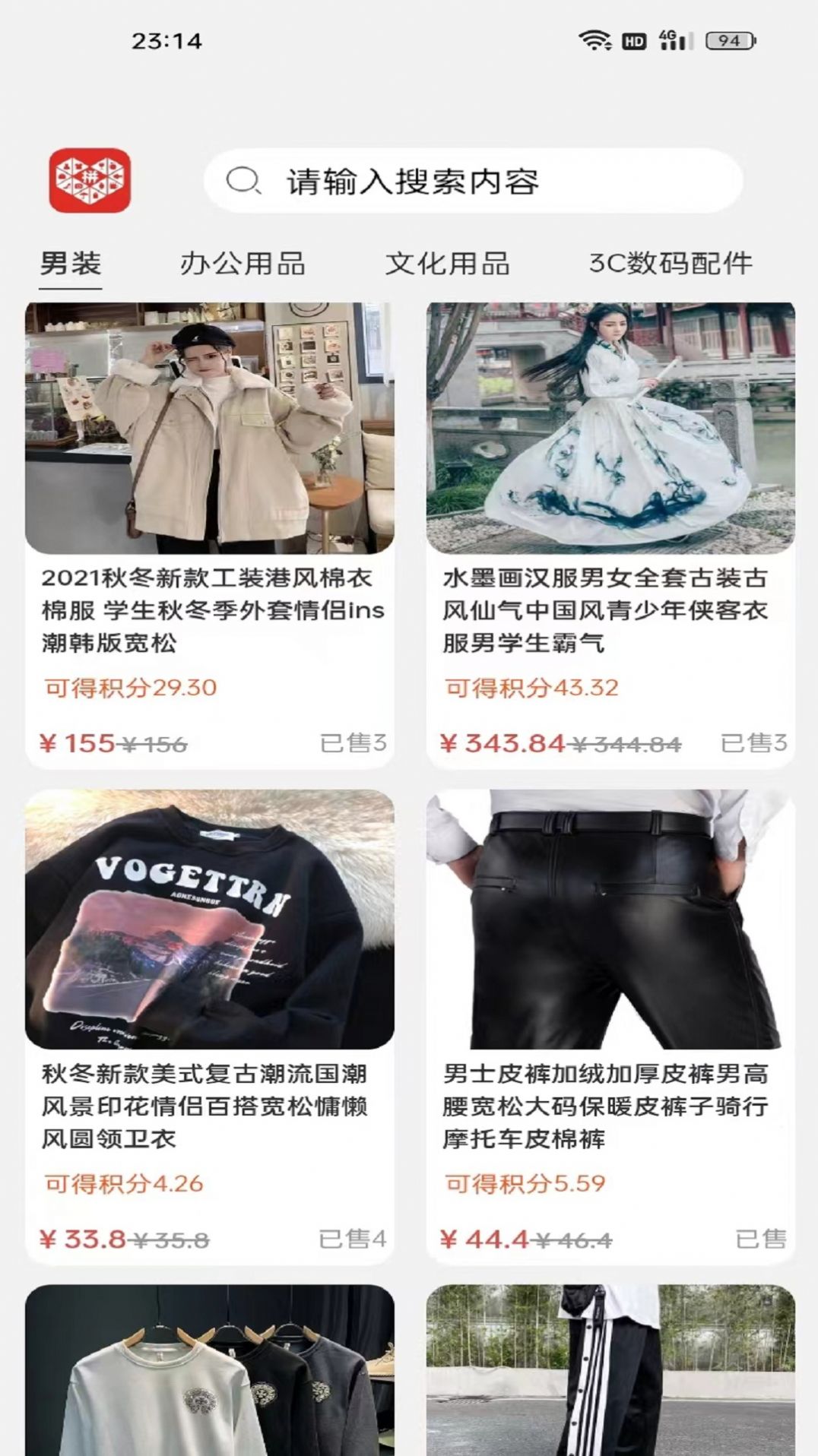Tap the 已售4 sold count text
This screenshot has width=818, height=1456.
pos(351,1237)
